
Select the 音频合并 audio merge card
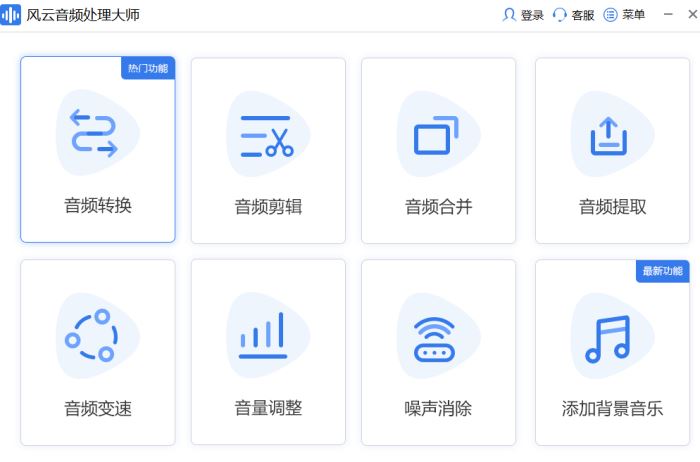tap(438, 150)
